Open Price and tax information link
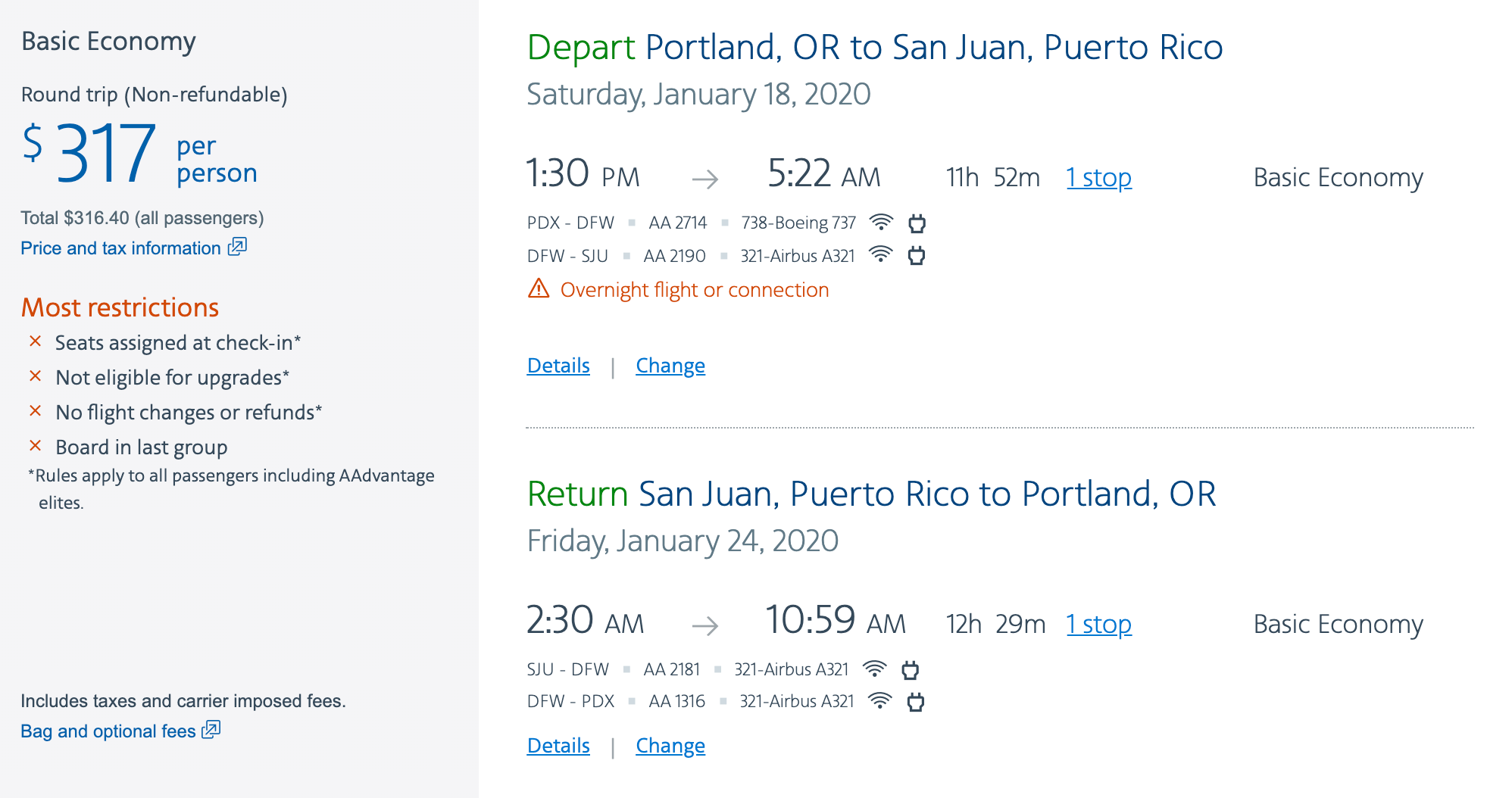1512x798 pixels. click(x=121, y=248)
